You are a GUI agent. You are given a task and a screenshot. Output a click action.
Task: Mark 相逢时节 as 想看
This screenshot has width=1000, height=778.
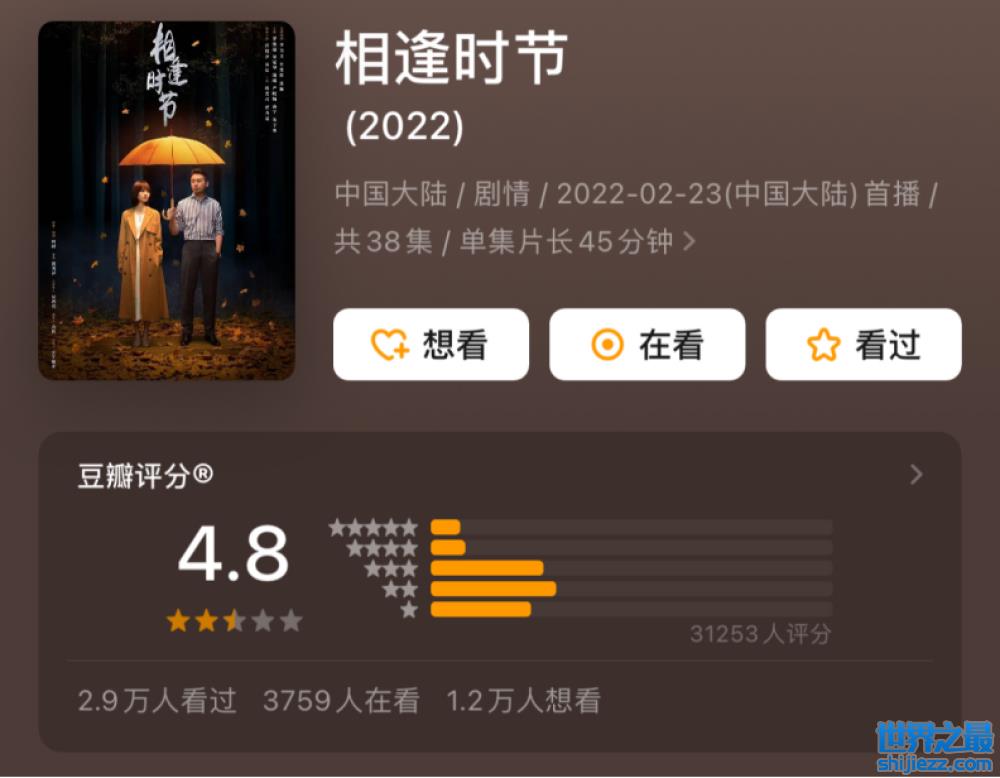(430, 345)
